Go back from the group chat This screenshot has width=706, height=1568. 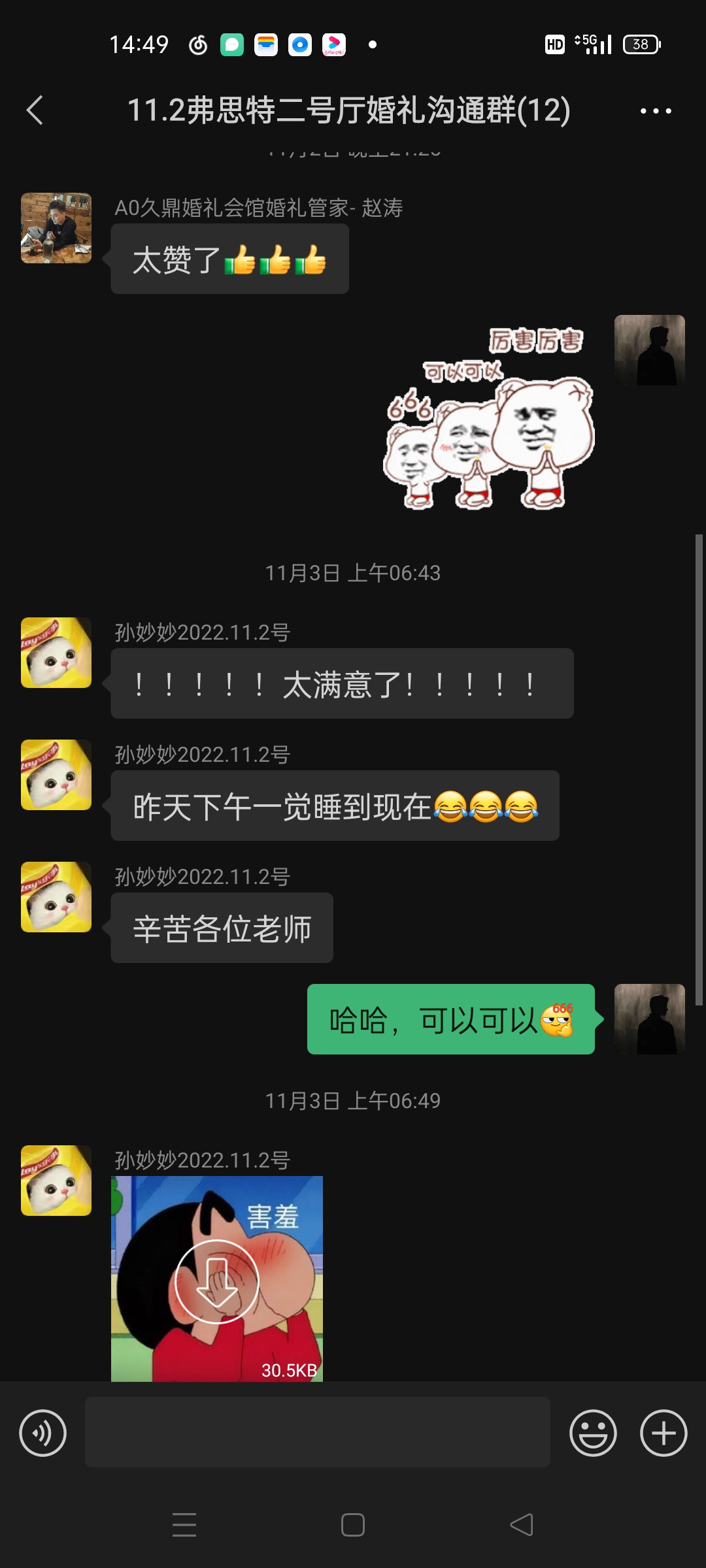click(35, 110)
